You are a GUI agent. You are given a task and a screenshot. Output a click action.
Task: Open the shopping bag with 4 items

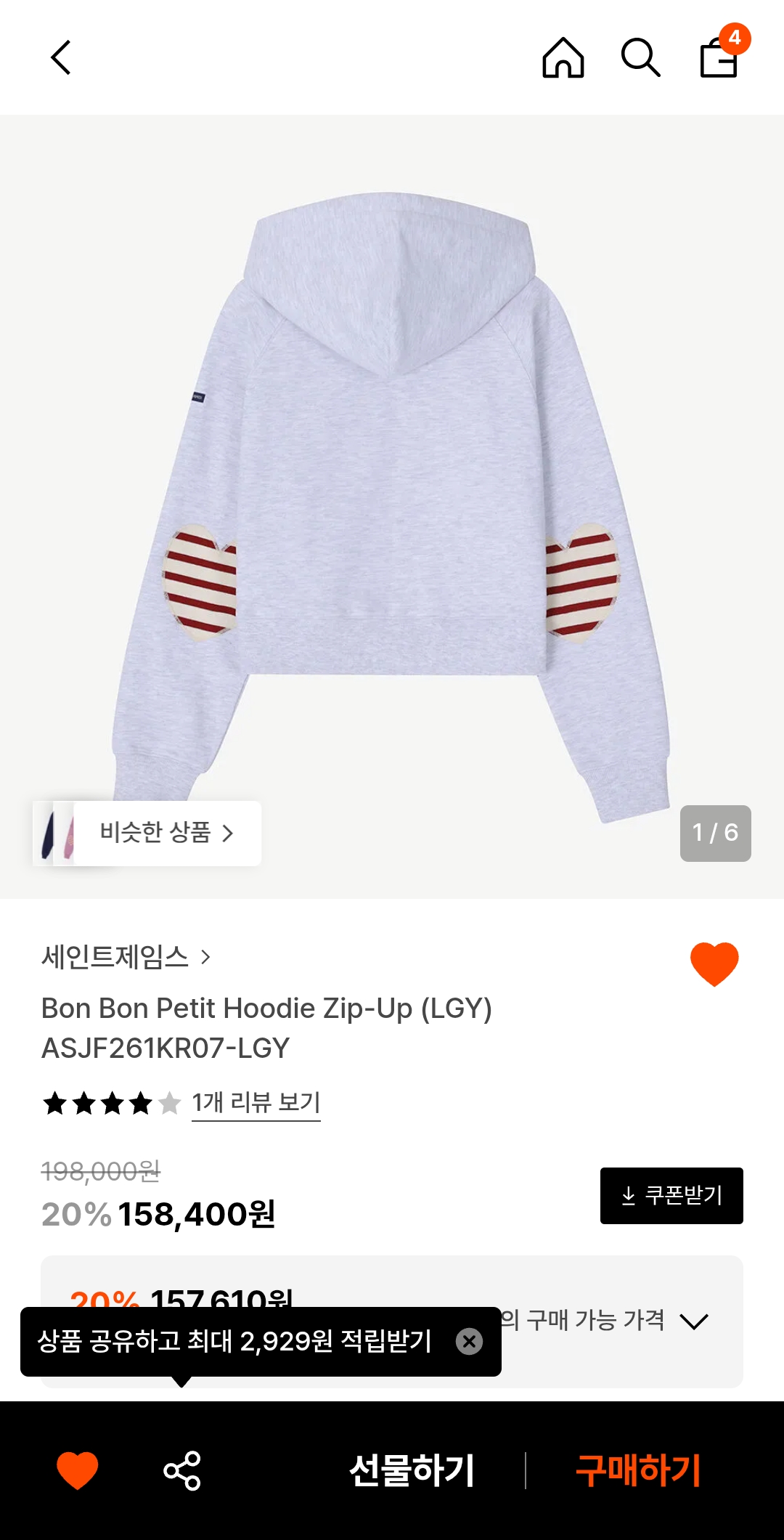[720, 57]
